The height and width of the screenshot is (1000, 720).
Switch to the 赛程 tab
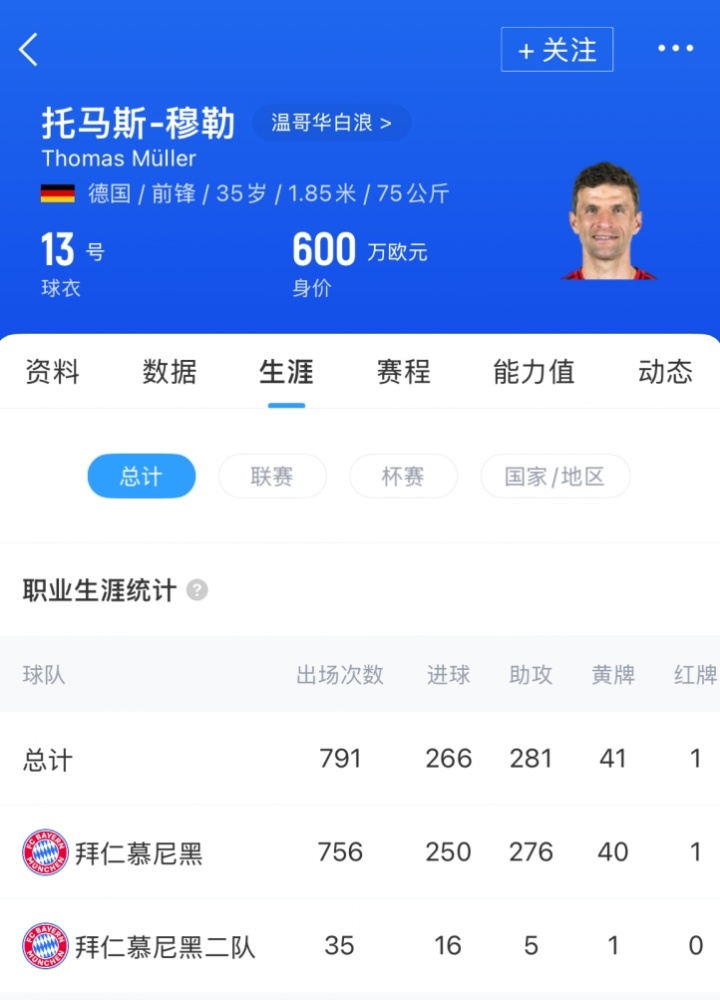pos(403,372)
